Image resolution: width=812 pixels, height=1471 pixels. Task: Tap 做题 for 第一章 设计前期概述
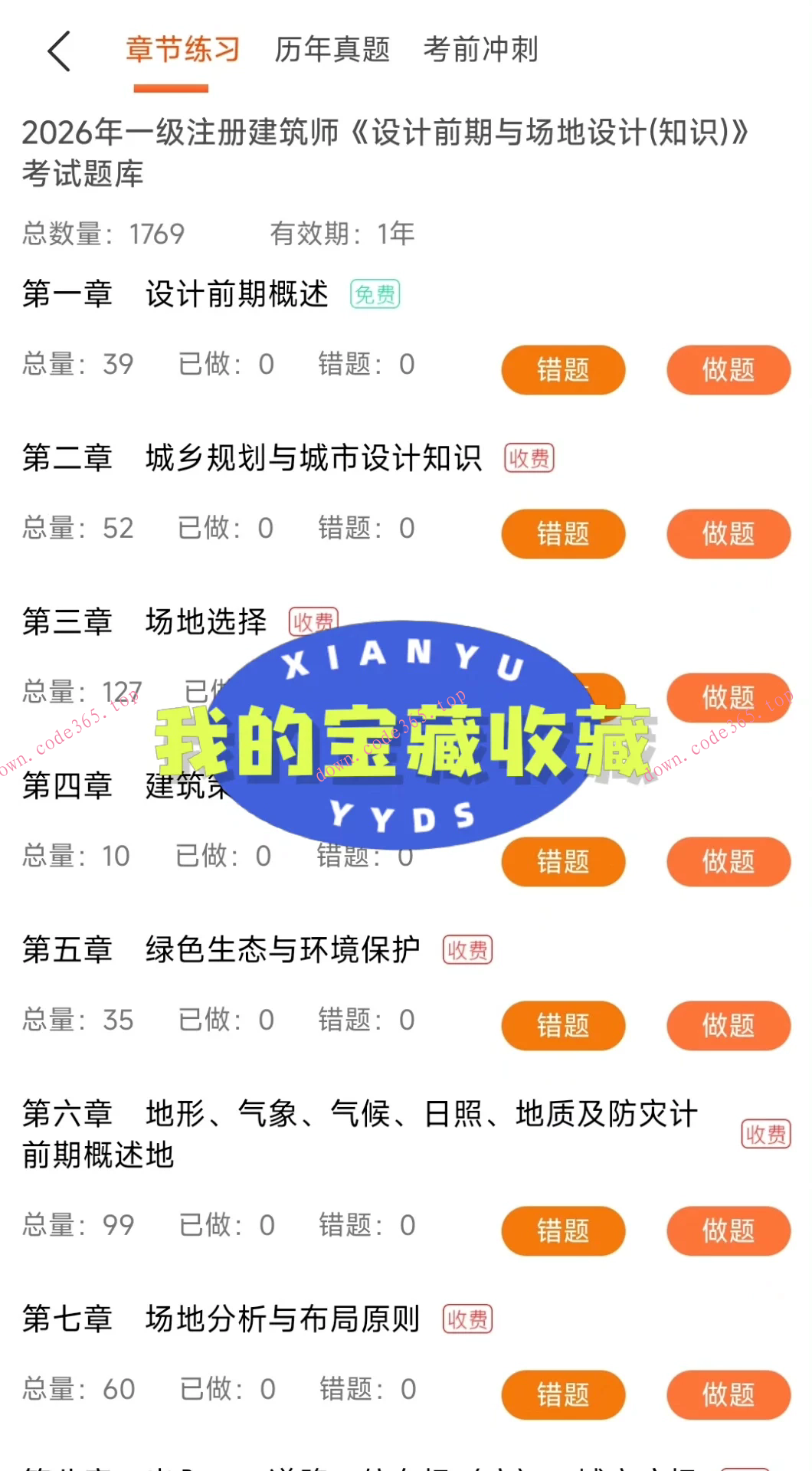click(727, 370)
